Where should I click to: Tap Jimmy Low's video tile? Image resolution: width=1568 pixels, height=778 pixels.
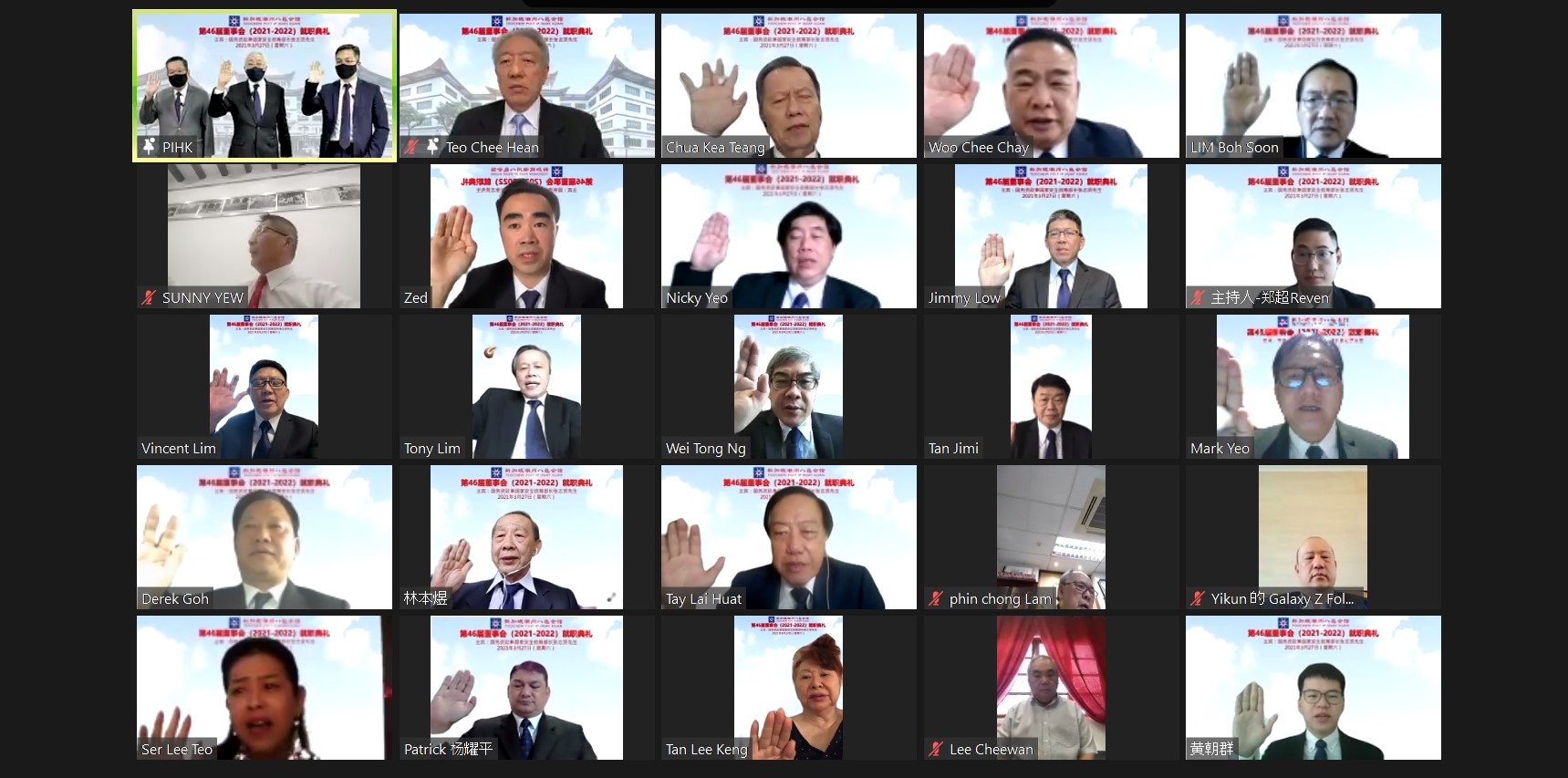[x=1051, y=236]
